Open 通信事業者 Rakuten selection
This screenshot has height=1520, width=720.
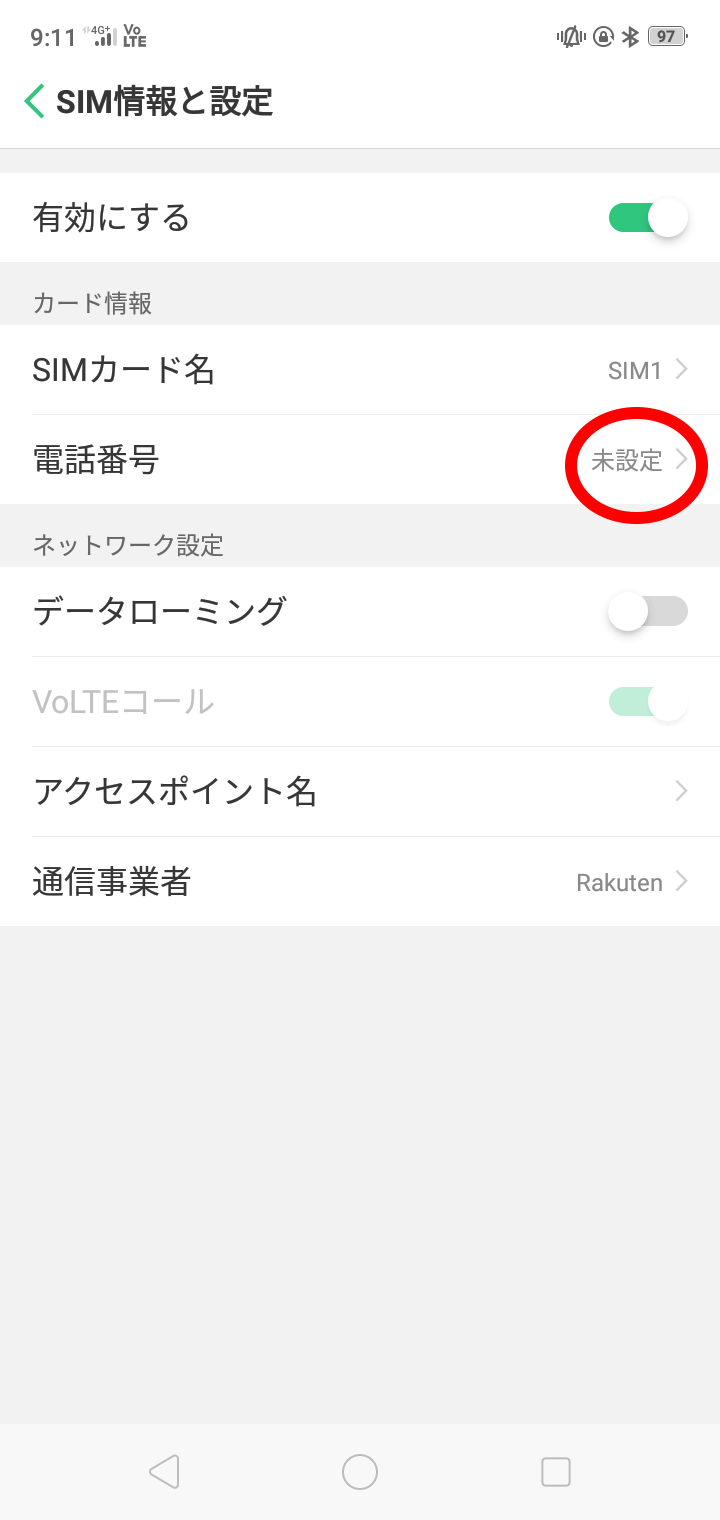pyautogui.click(x=360, y=882)
